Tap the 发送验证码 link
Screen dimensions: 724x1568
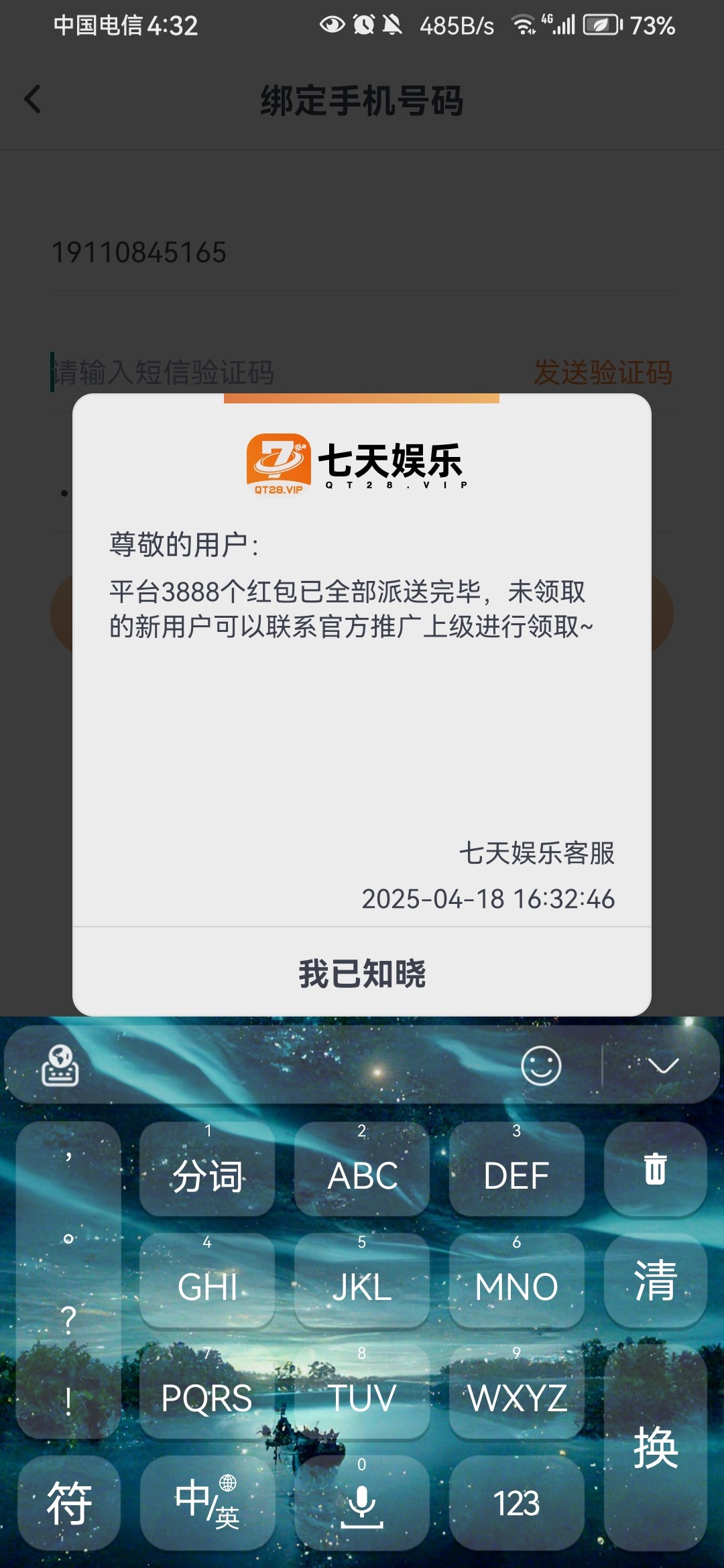pos(603,372)
